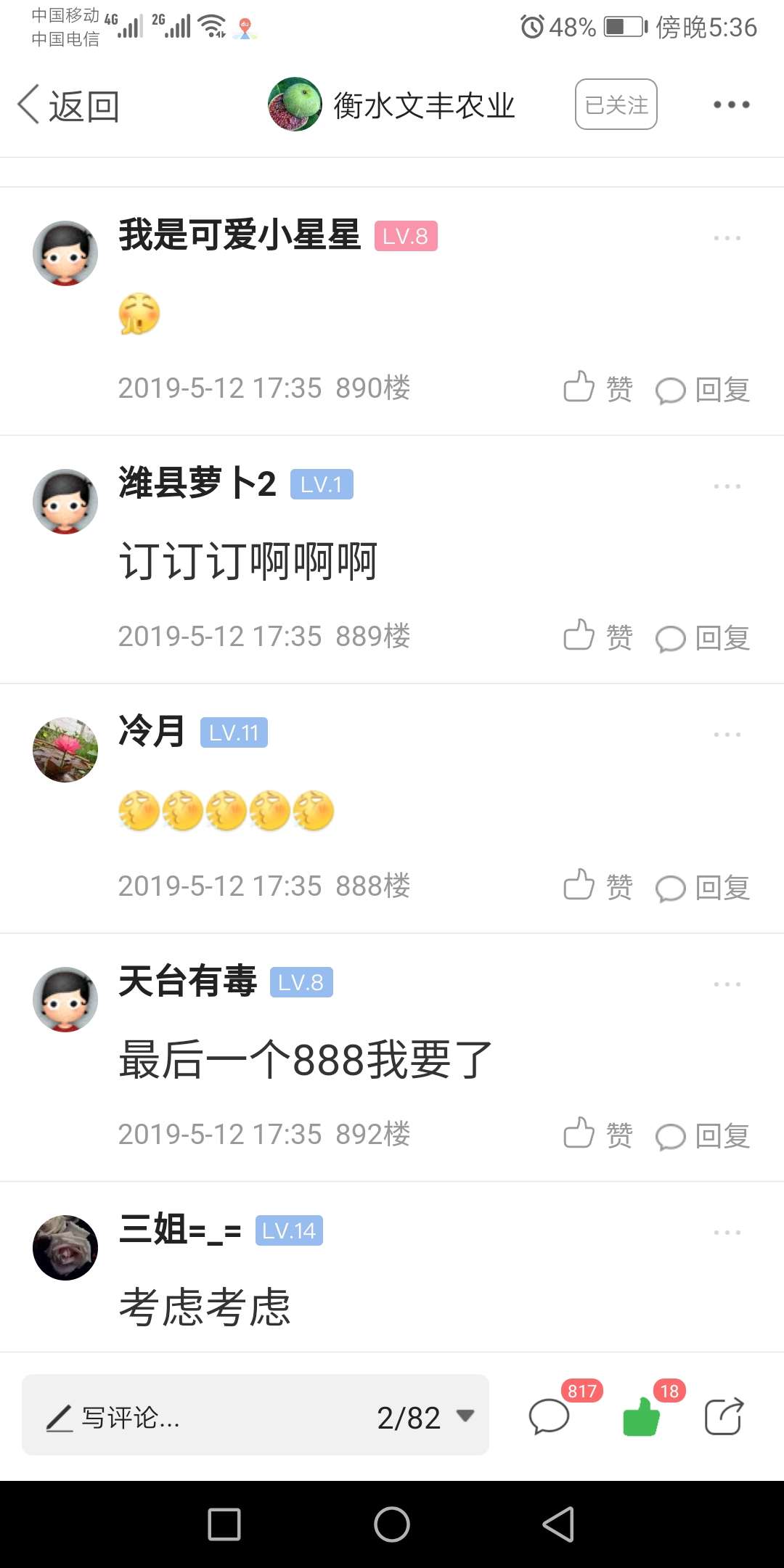This screenshot has width=784, height=1568.
Task: Reply to 潍县萝卜2's comment
Action: click(703, 638)
